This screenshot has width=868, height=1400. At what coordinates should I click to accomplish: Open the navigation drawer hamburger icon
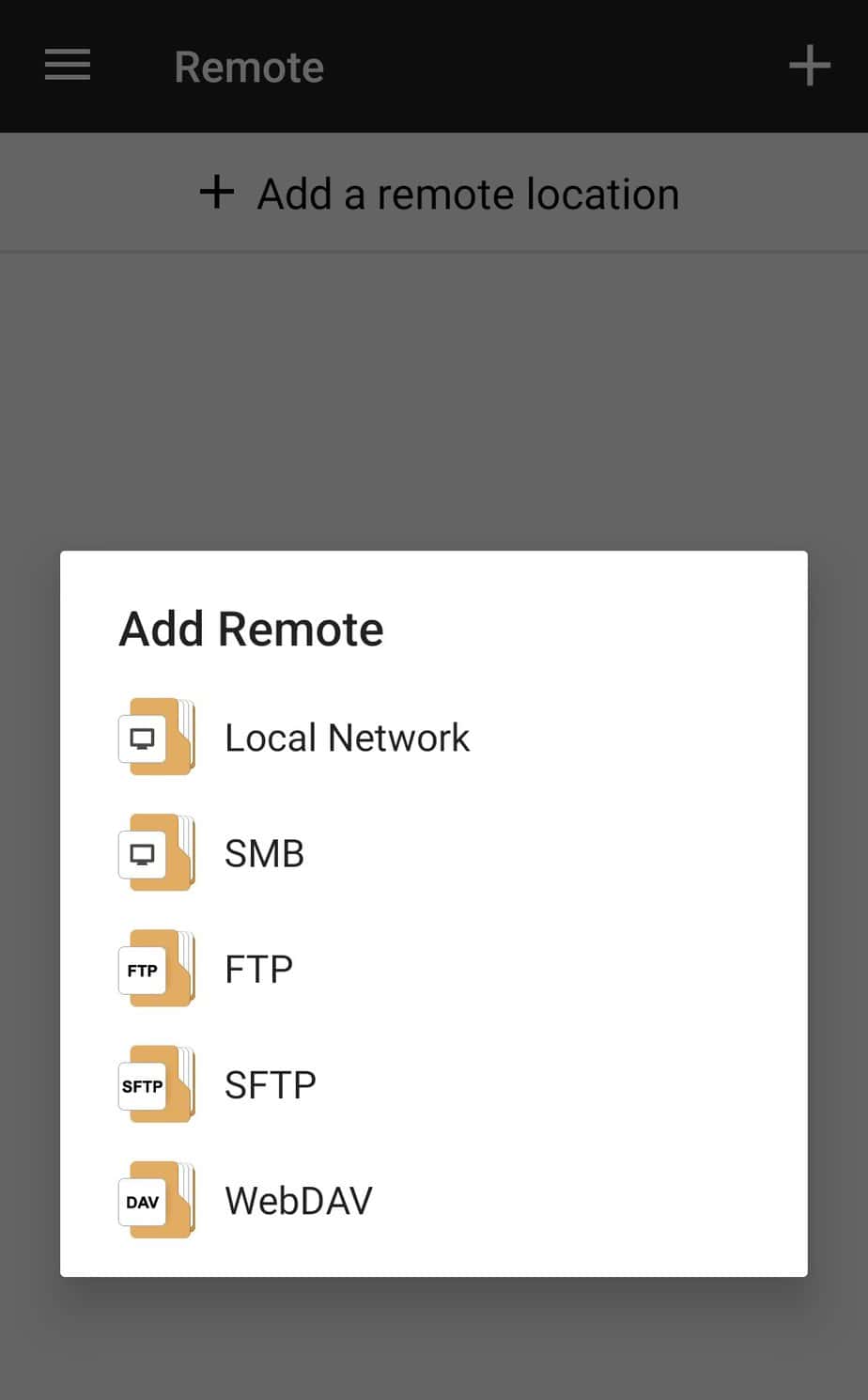(67, 65)
